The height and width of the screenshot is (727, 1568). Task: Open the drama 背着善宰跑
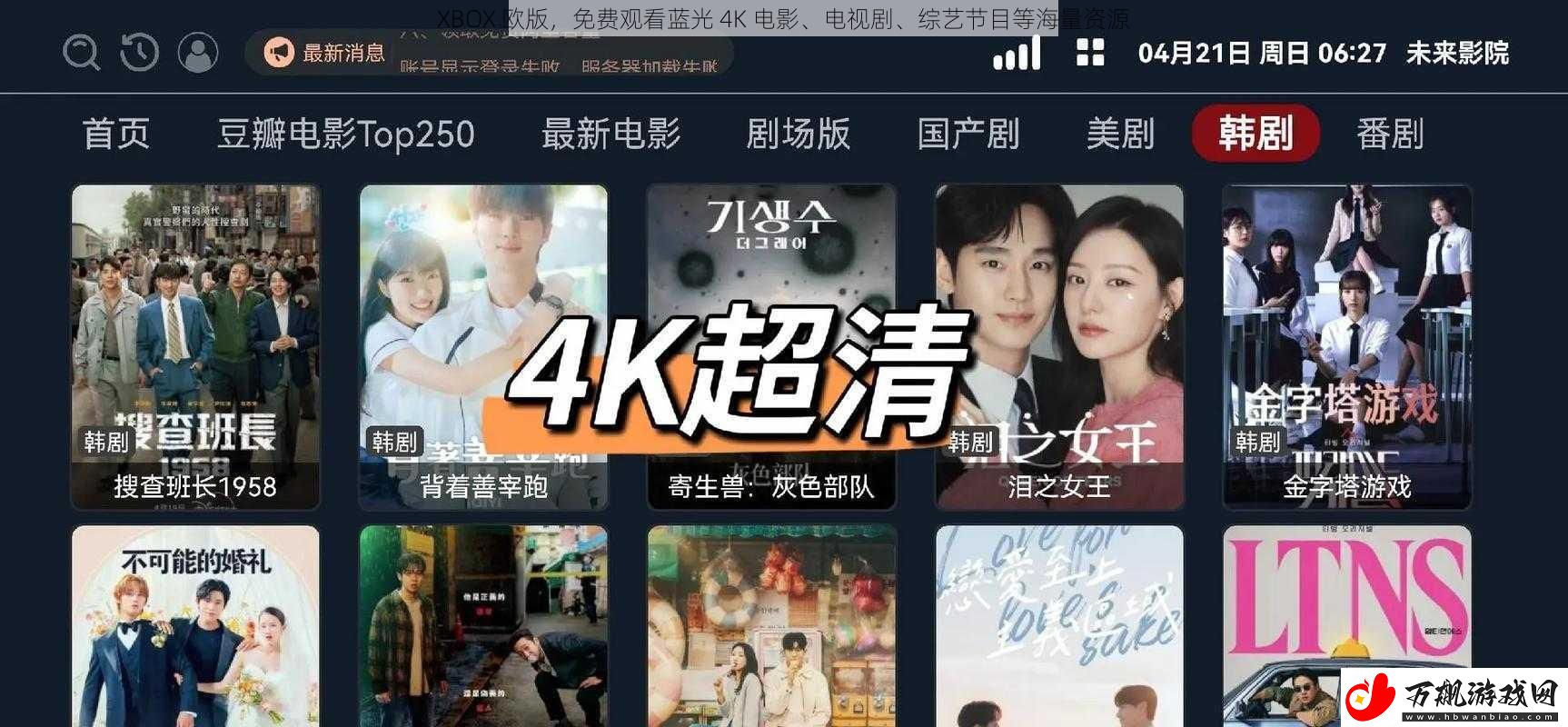click(x=483, y=345)
